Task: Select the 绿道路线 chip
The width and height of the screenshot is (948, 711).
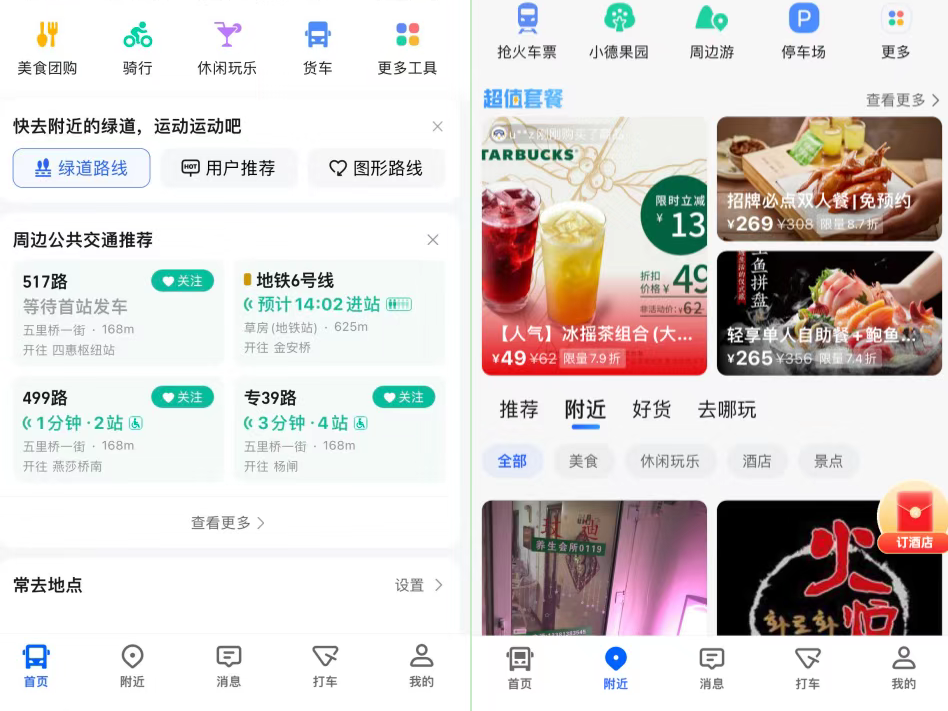Action: [x=82, y=168]
